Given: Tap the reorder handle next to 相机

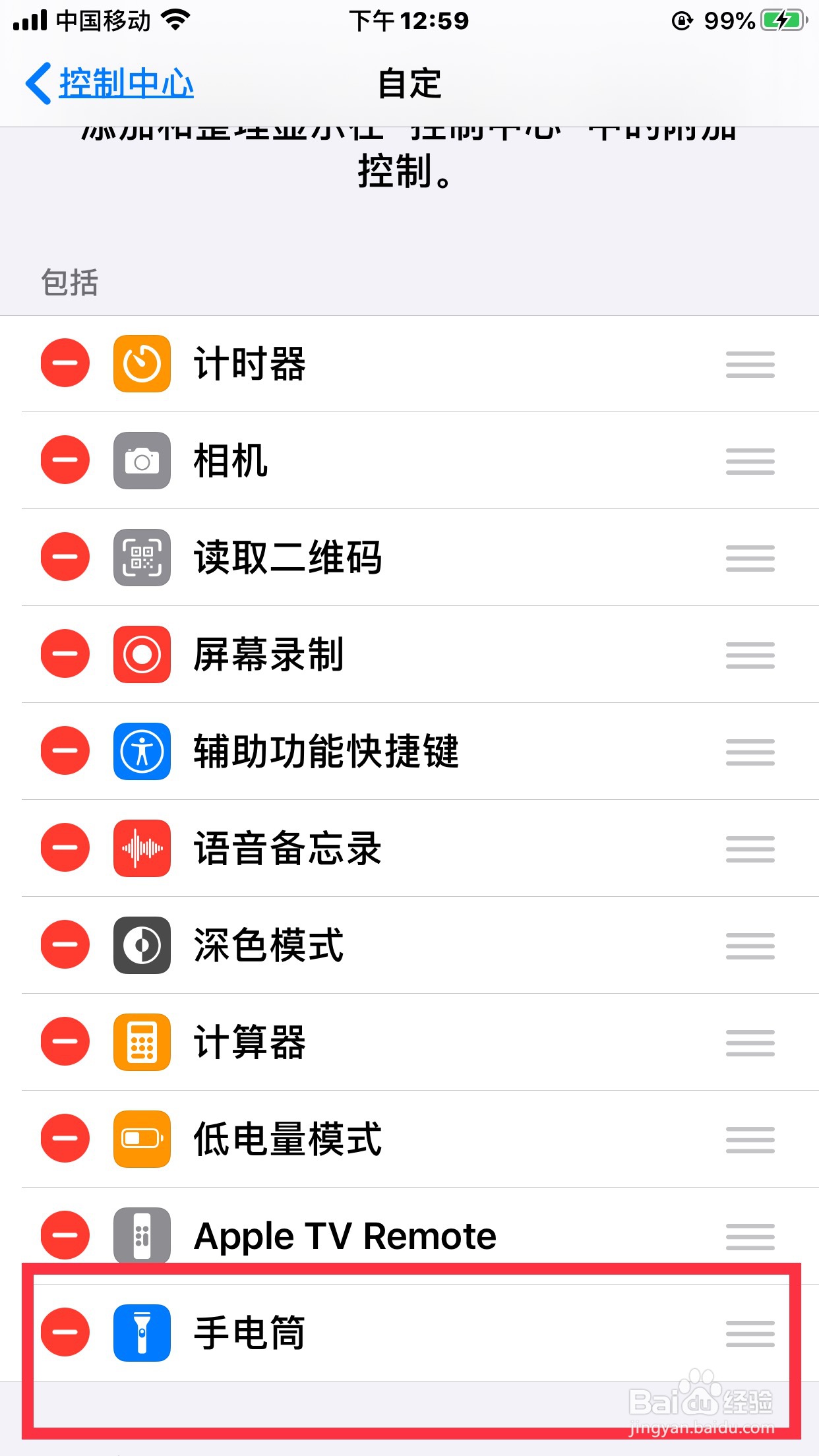Looking at the screenshot, I should tap(749, 461).
